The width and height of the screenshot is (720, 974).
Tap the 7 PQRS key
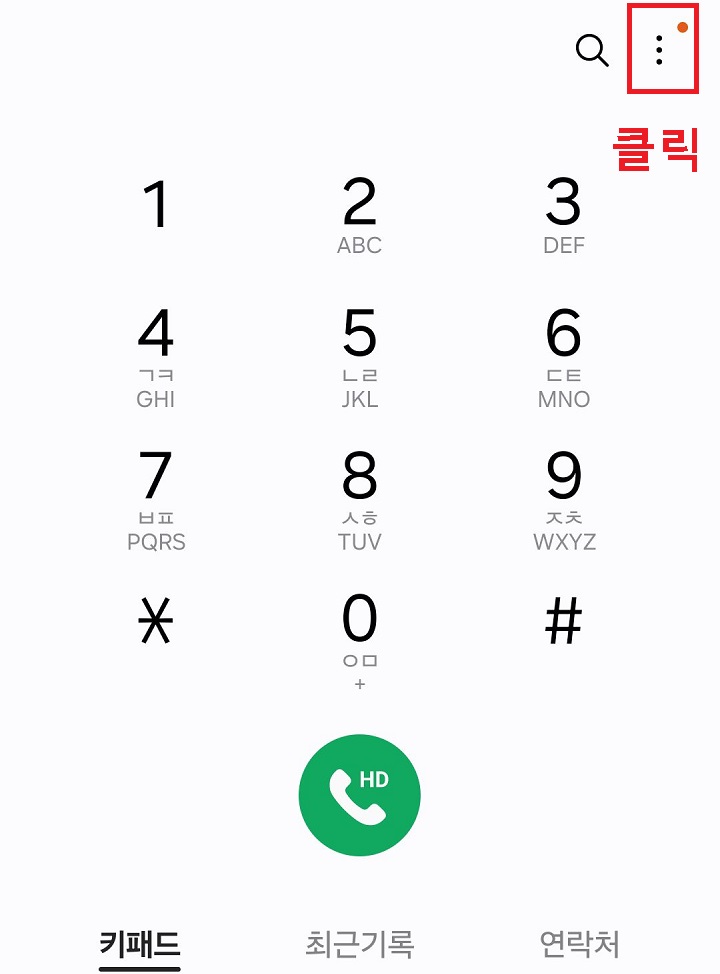156,490
